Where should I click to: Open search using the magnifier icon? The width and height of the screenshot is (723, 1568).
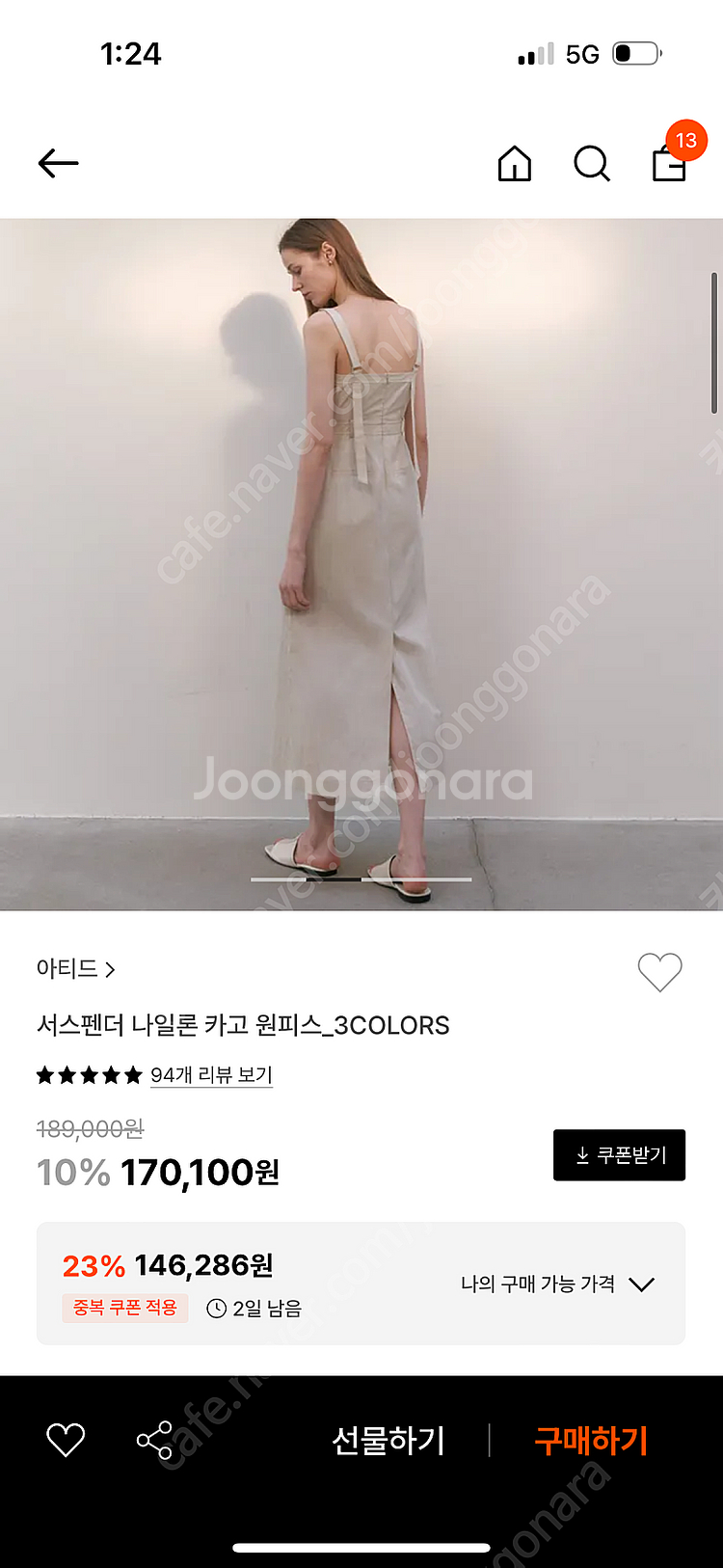click(x=591, y=164)
